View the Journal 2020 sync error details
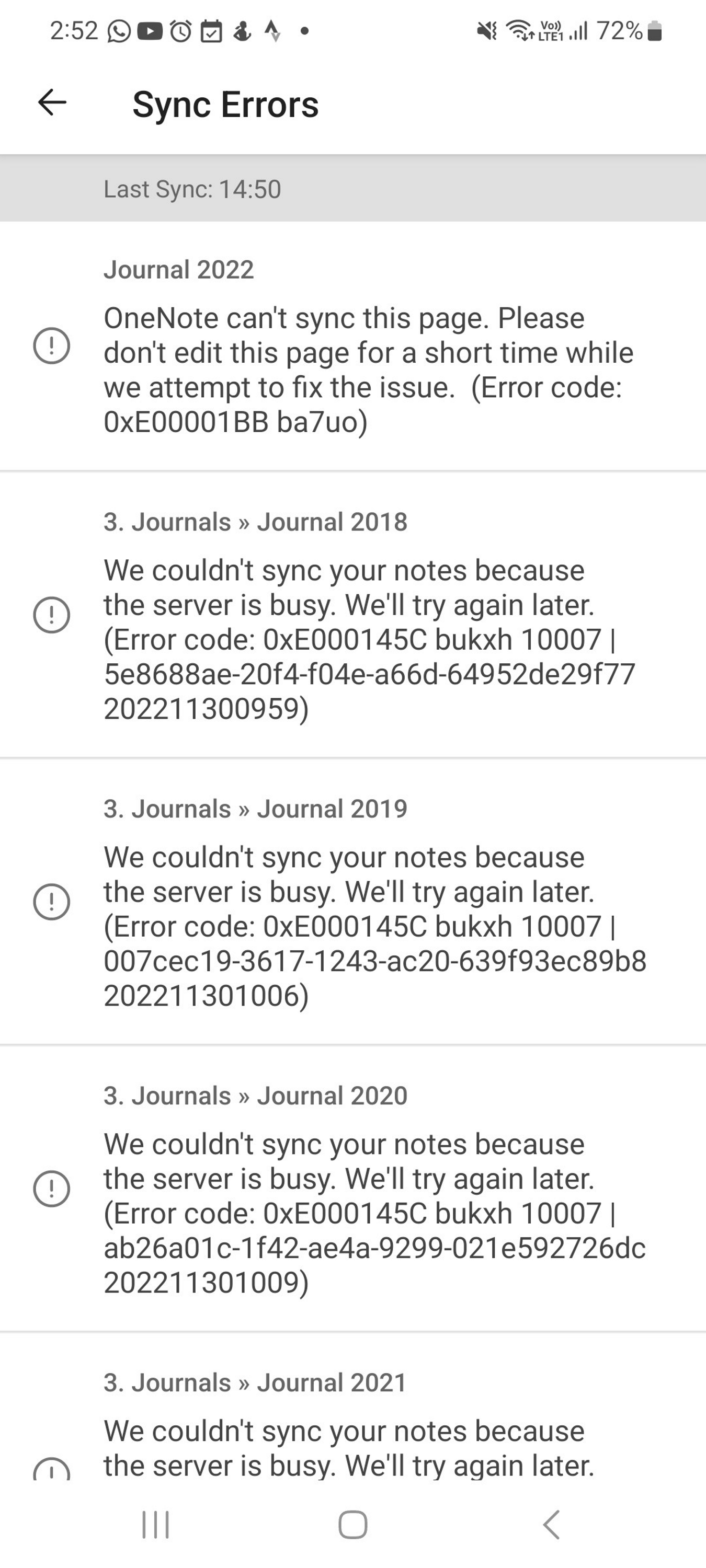The width and height of the screenshot is (706, 1568). (354, 1188)
